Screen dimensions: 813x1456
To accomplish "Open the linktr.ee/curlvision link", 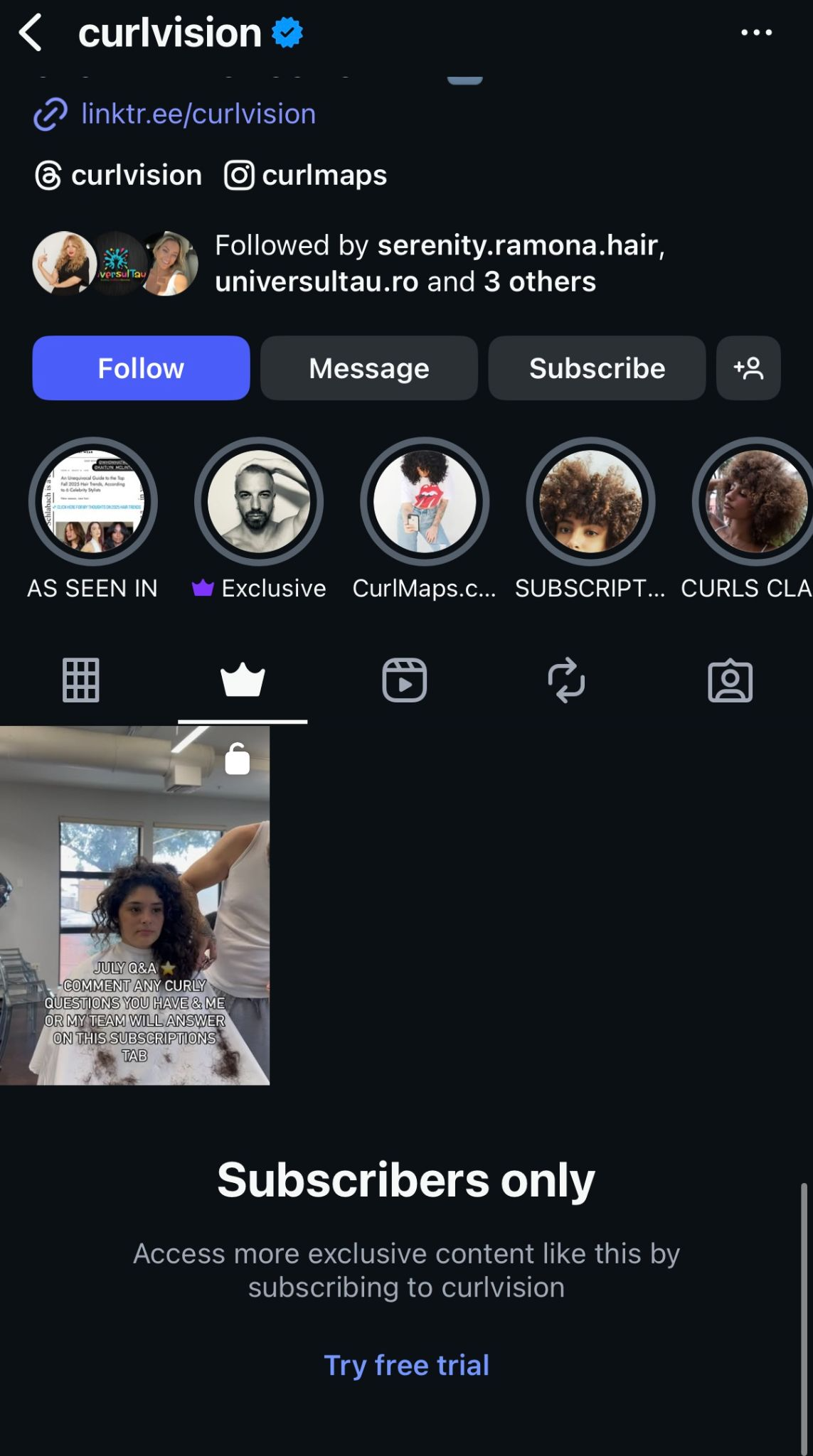I will (198, 114).
